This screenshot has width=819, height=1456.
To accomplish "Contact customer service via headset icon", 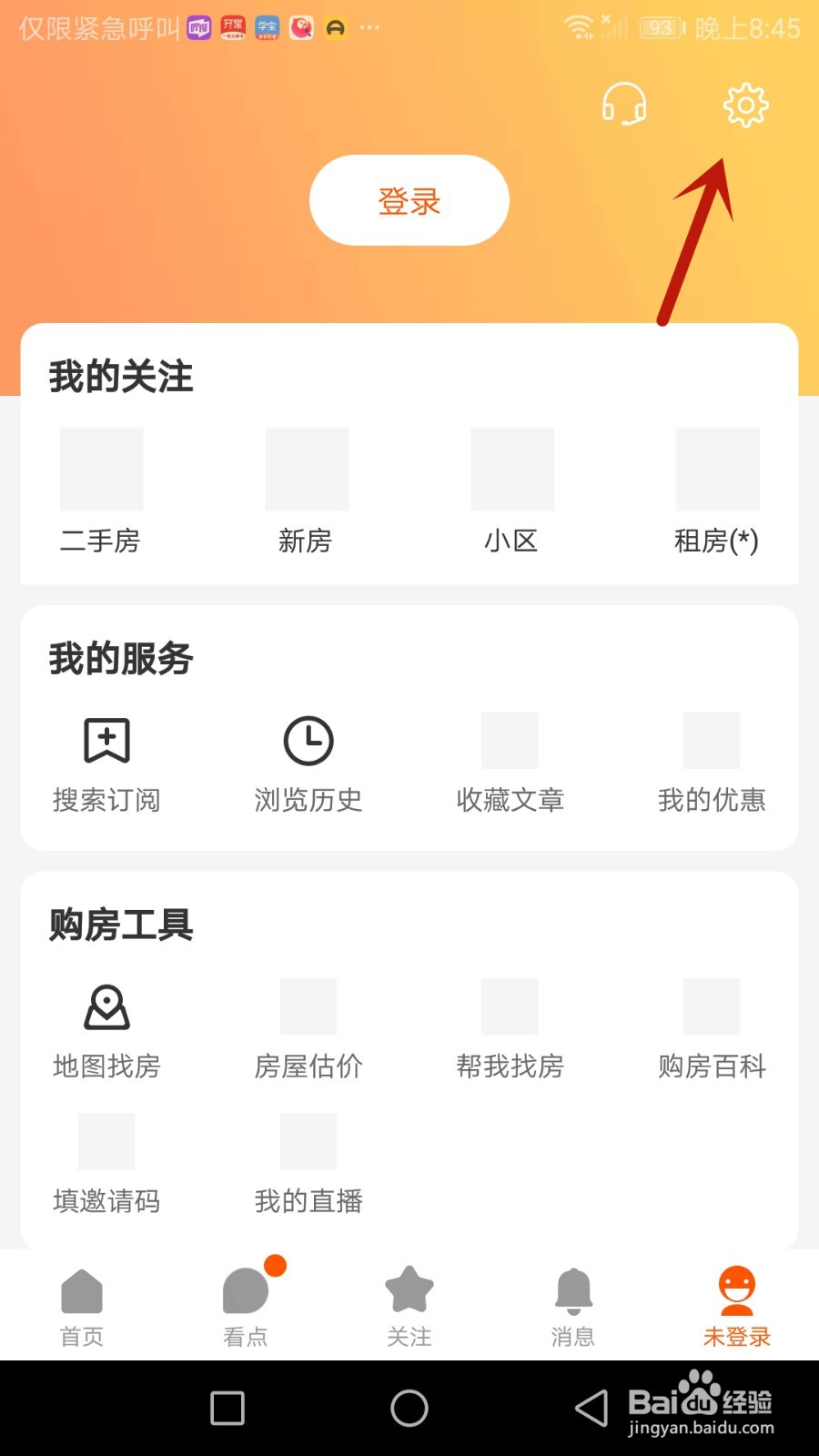I will tap(624, 104).
